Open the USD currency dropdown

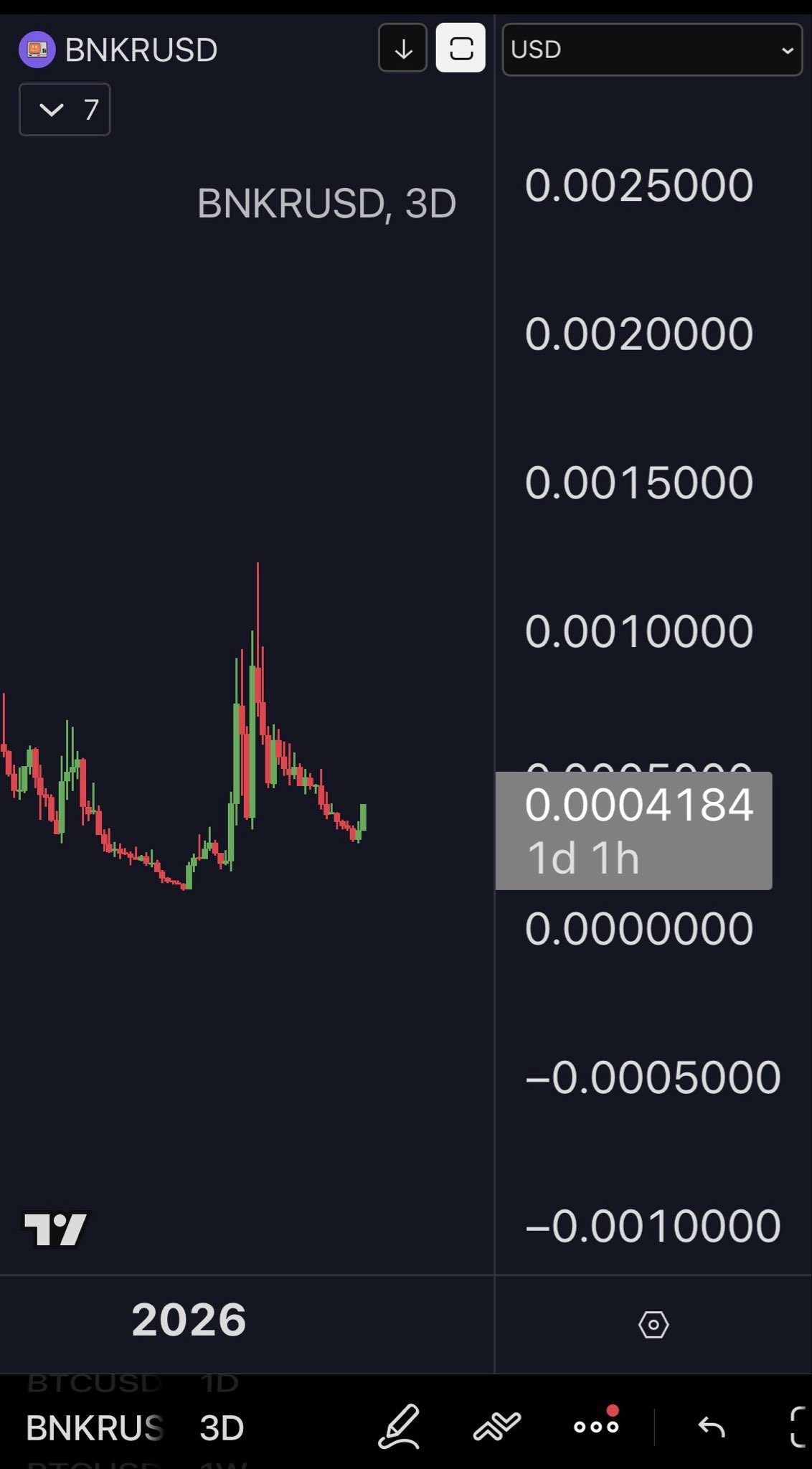click(x=652, y=49)
